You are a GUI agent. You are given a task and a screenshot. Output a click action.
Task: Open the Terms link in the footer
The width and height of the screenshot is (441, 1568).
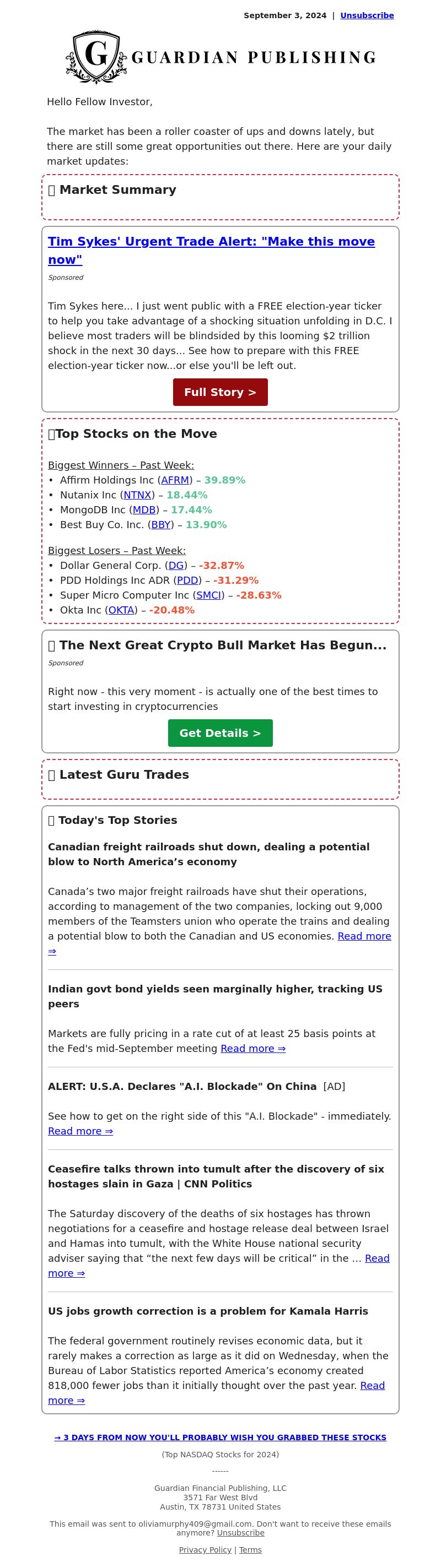250,1550
